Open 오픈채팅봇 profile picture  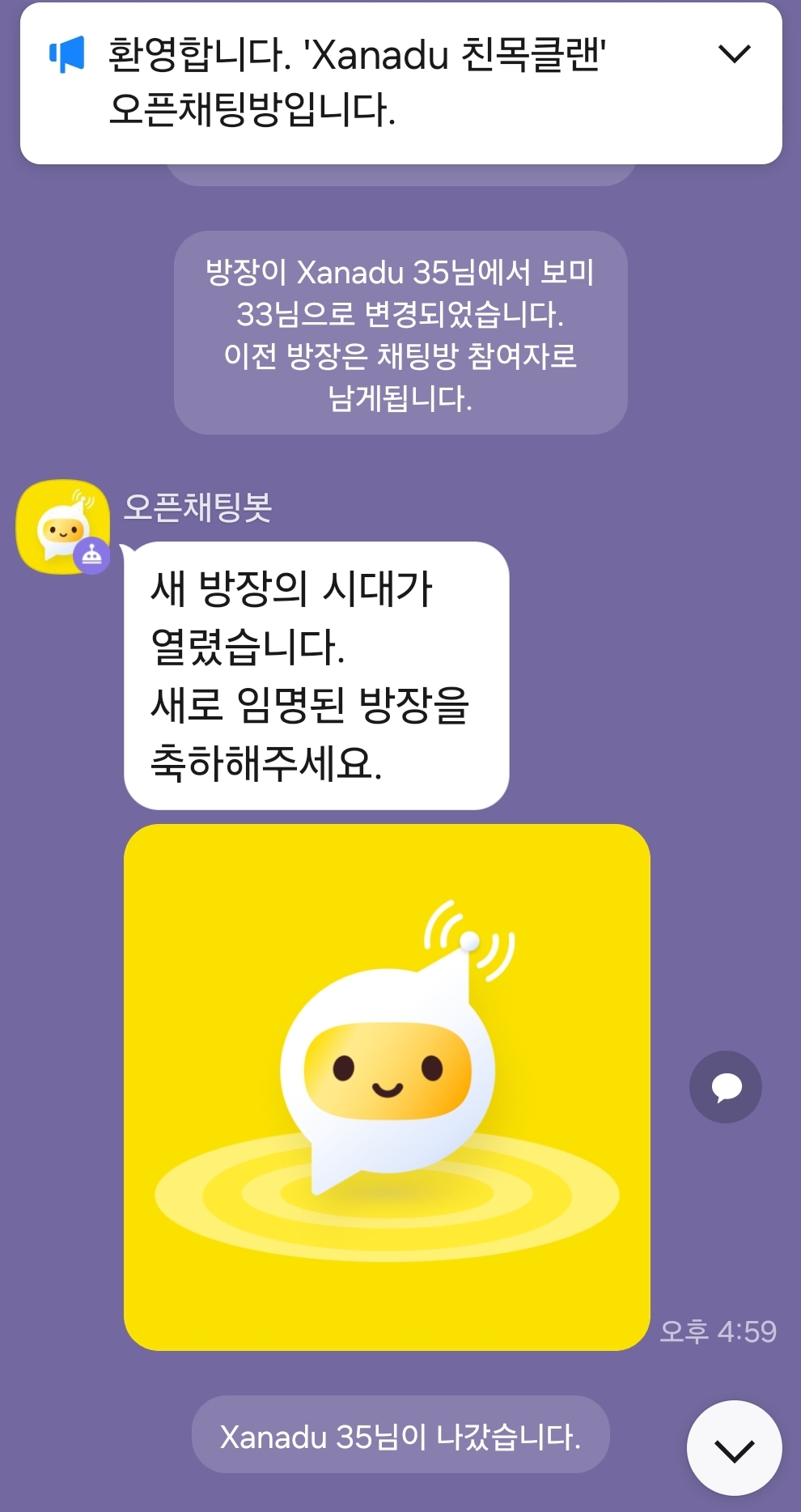pyautogui.click(x=63, y=527)
